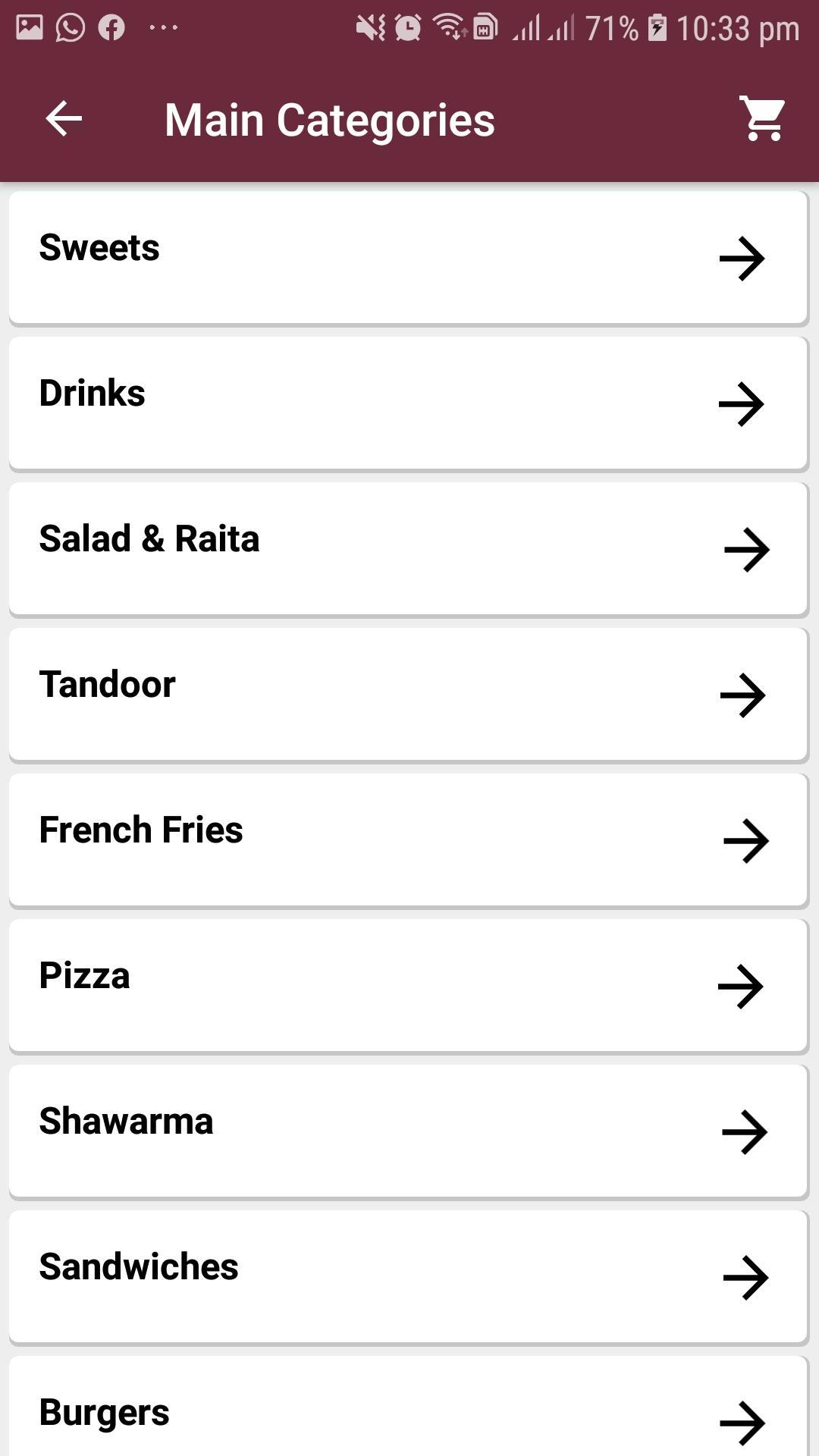Open French Fries category

click(408, 840)
